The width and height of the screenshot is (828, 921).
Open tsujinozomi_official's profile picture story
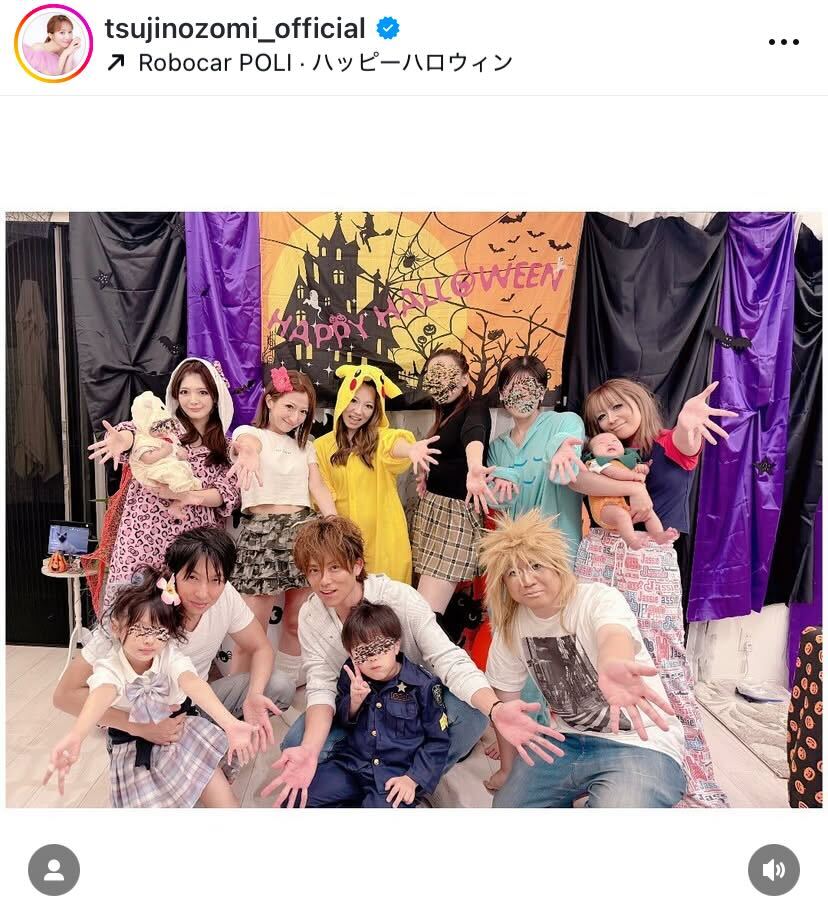[x=53, y=44]
